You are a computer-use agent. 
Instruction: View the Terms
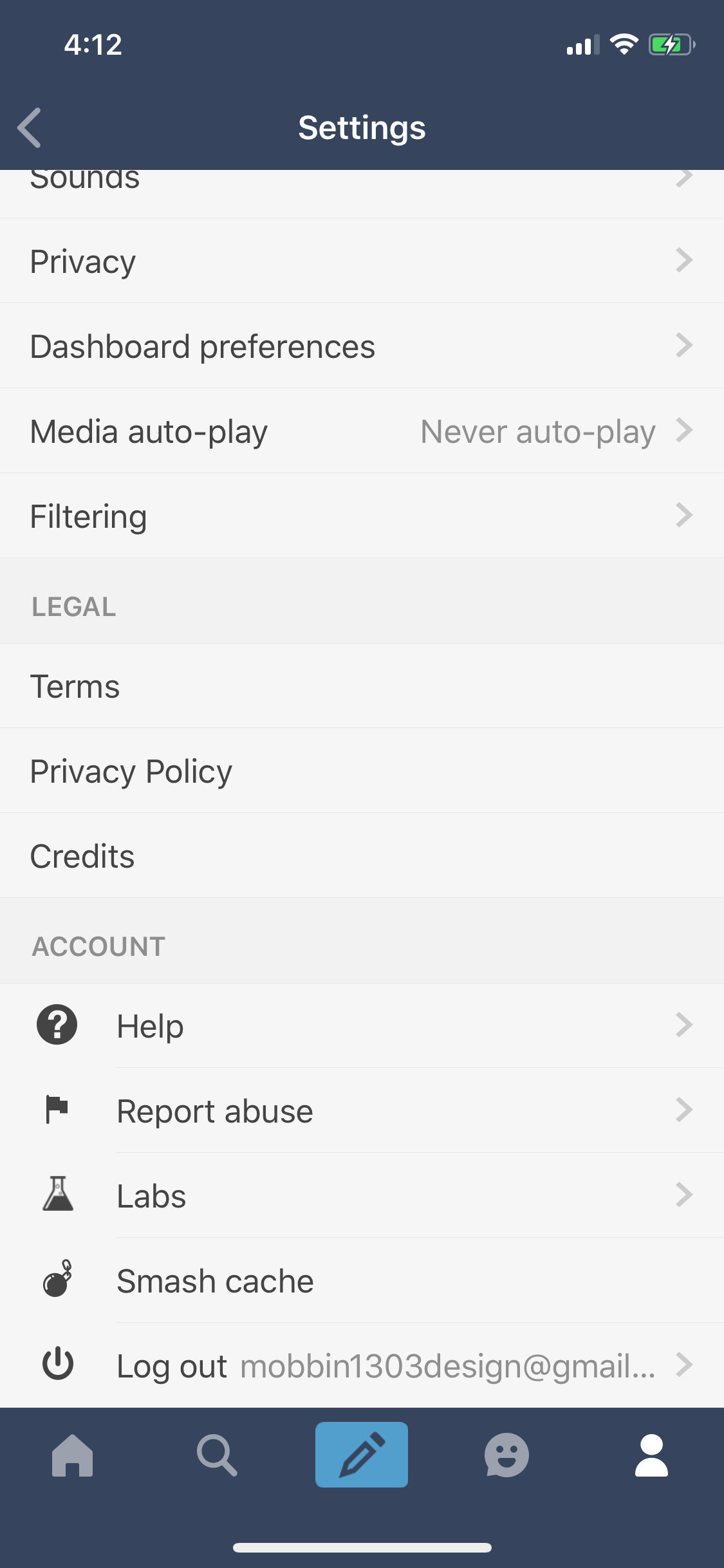tap(362, 686)
